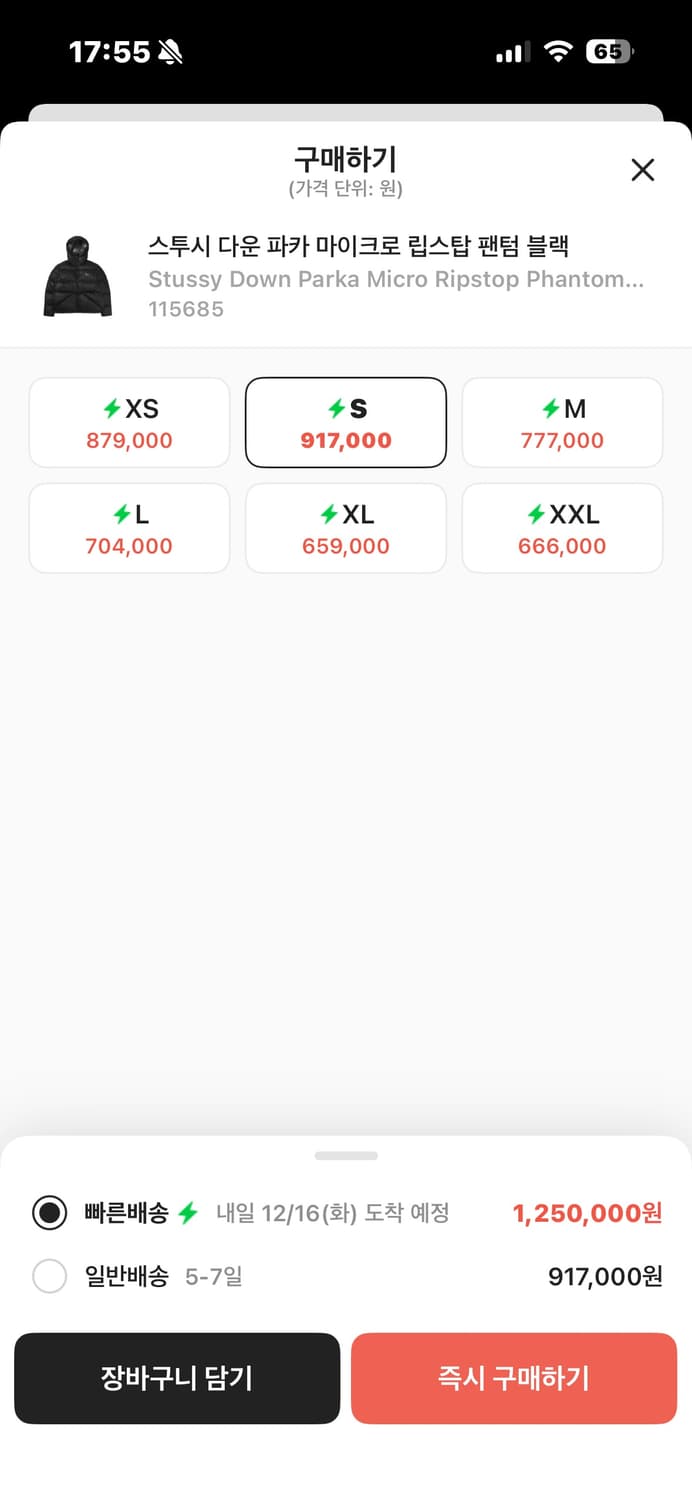Image resolution: width=692 pixels, height=1500 pixels.
Task: Switch to 일반배송 standard delivery
Action: [x=50, y=1276]
